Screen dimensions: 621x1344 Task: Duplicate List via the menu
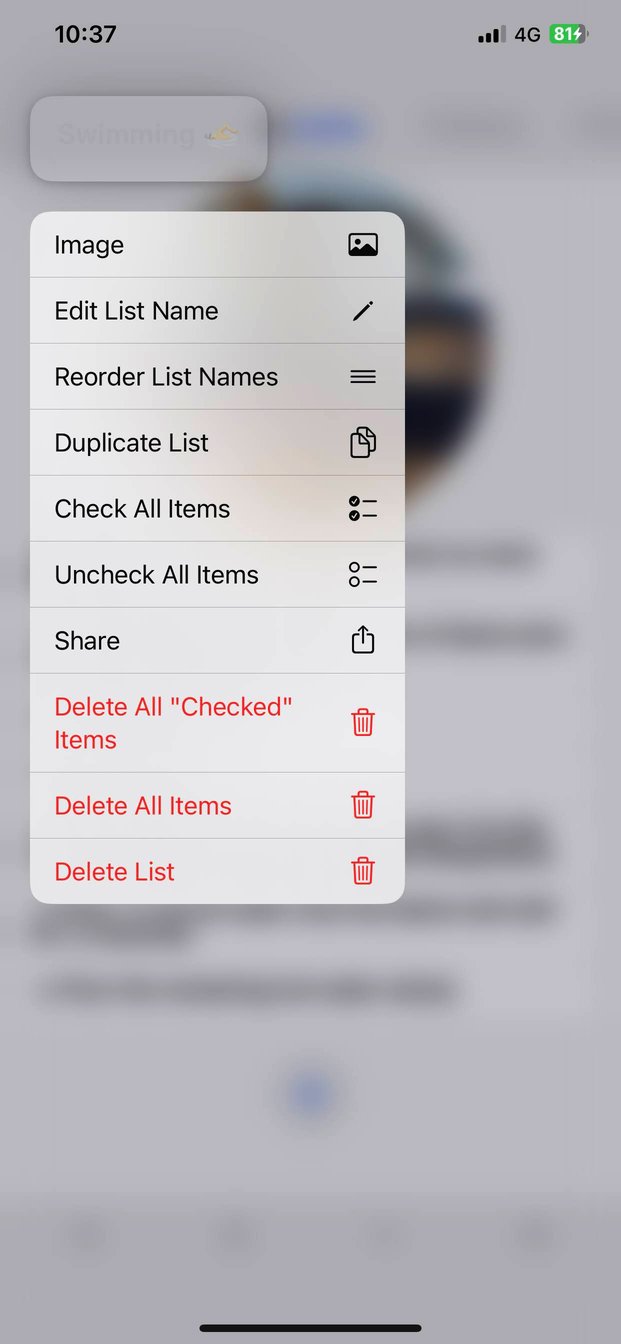coord(216,443)
